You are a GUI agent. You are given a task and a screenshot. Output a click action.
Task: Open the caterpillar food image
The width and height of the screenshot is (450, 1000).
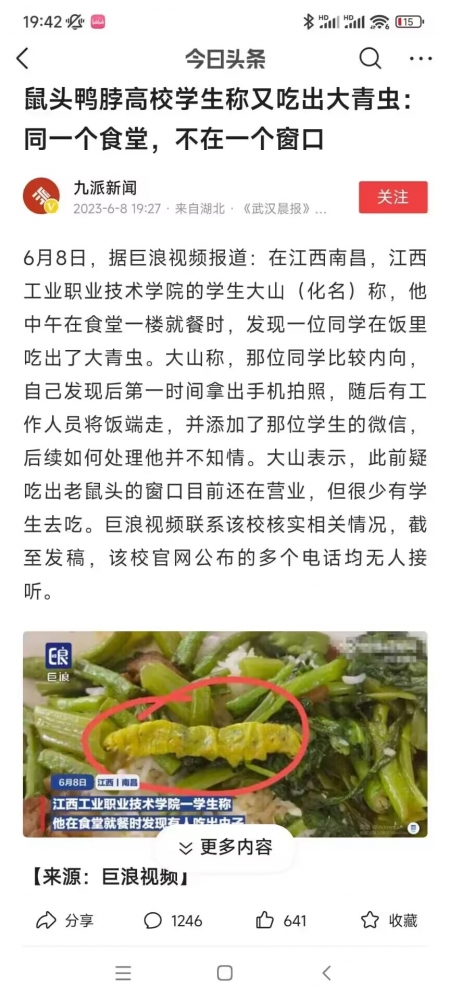tap(225, 734)
